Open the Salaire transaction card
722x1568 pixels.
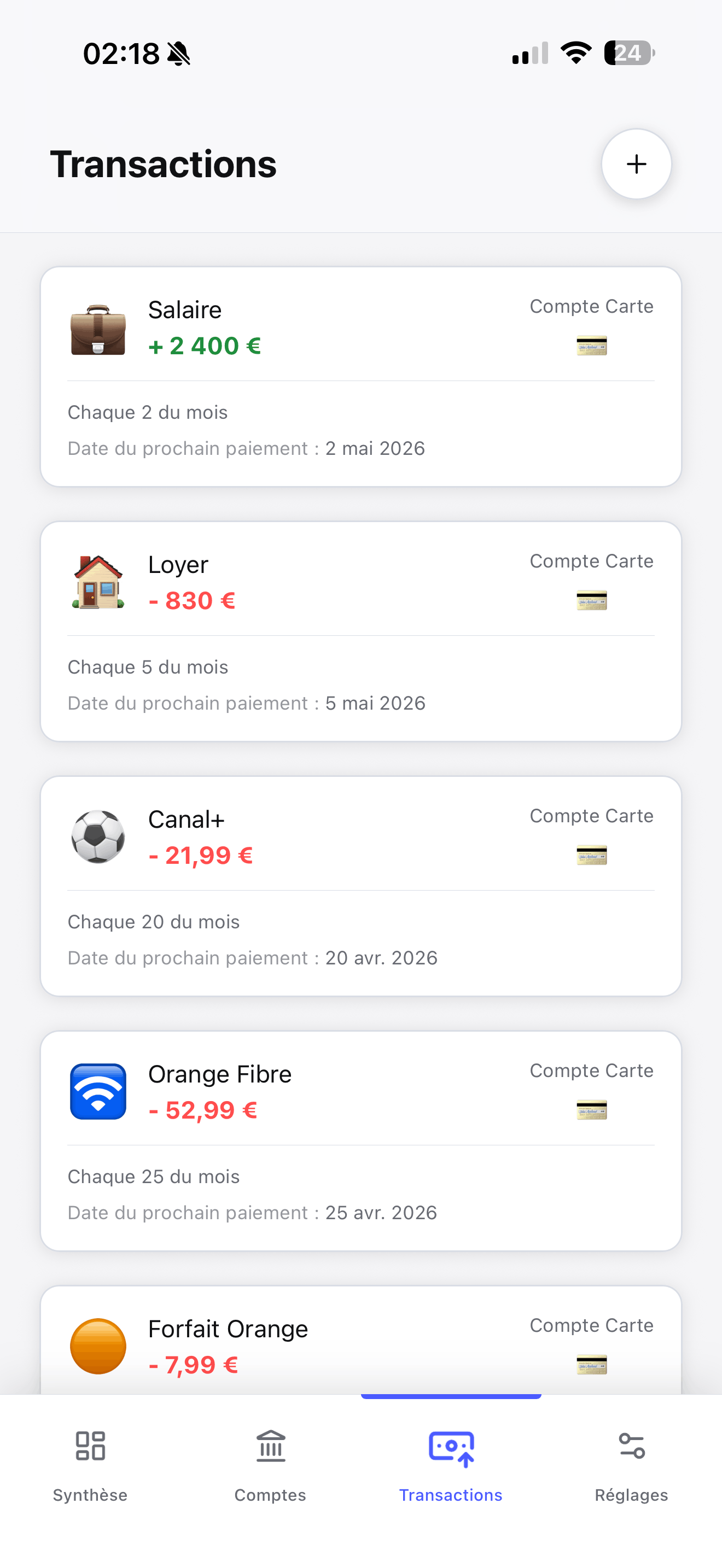pos(361,376)
